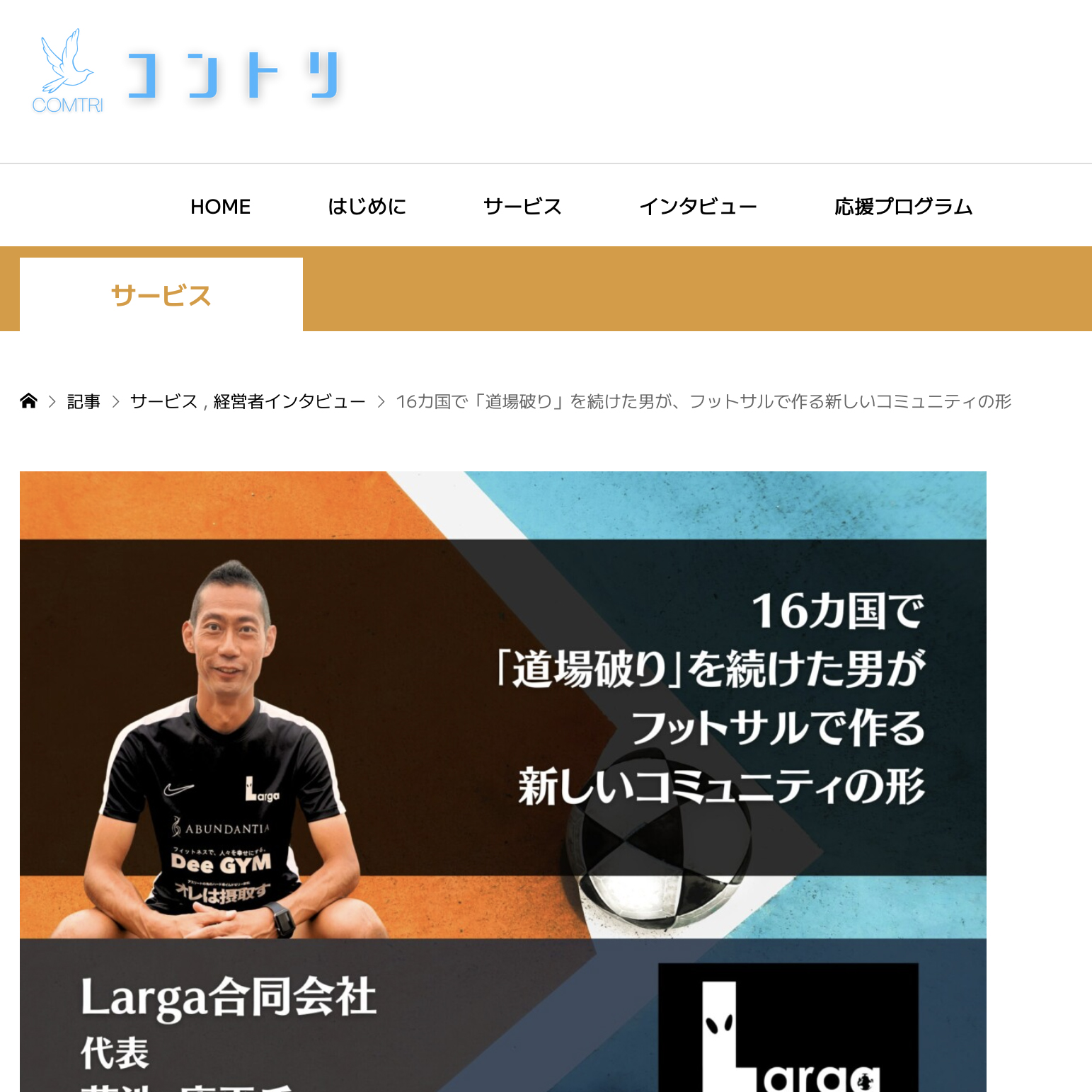
Task: Open the 記事 breadcrumb link
Action: pyautogui.click(x=84, y=402)
